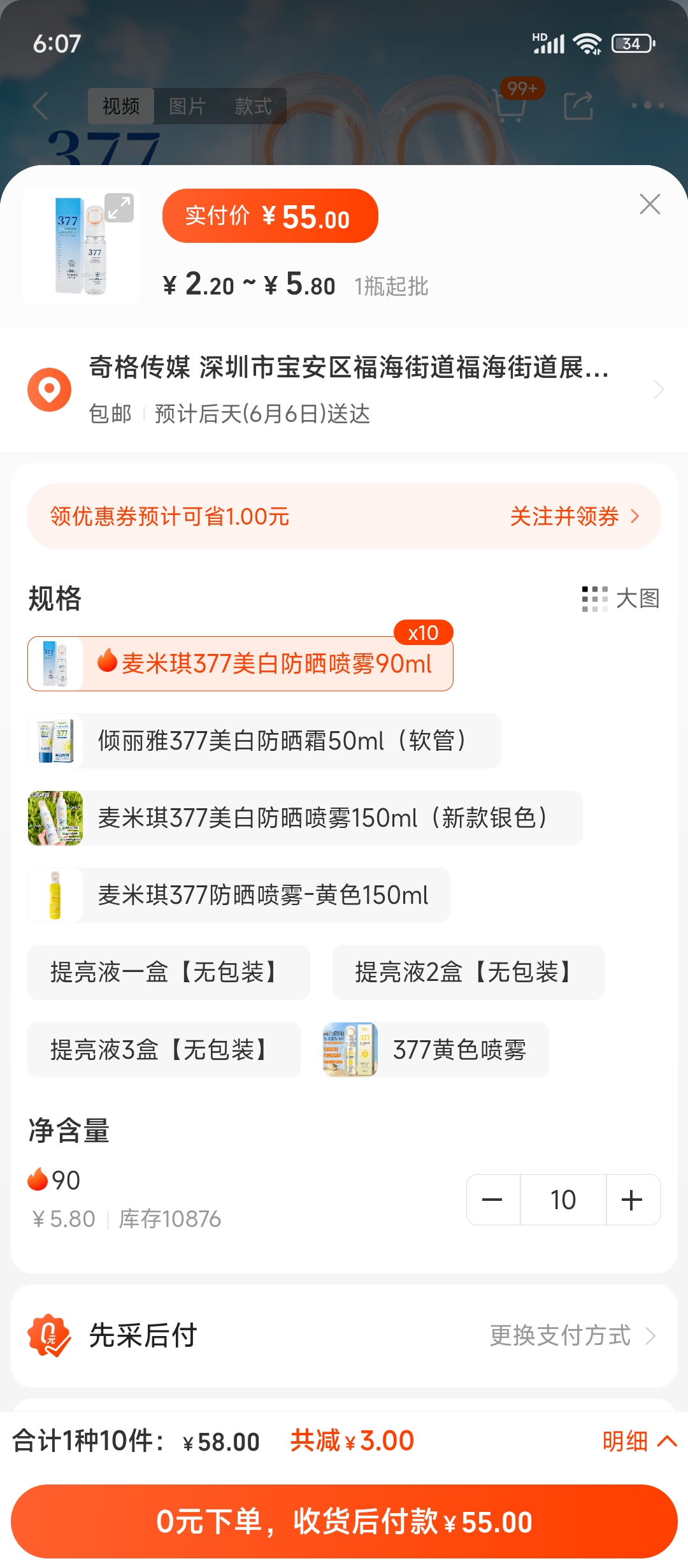688x1568 pixels.
Task: Choose 倾丽雅377美白防晒霜50ml（软管）
Action: pyautogui.click(x=264, y=741)
